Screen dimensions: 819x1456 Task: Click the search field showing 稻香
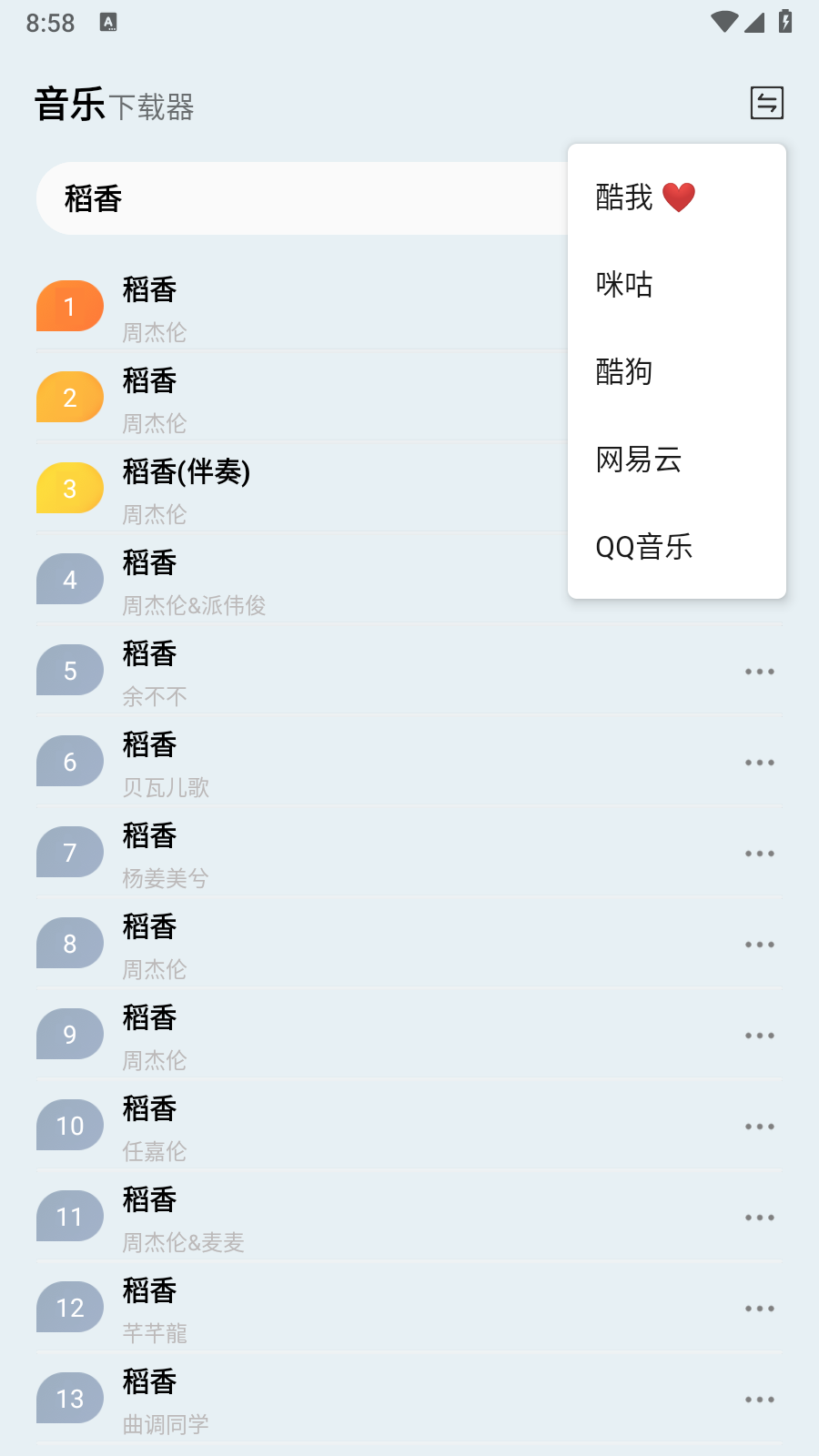point(273,197)
